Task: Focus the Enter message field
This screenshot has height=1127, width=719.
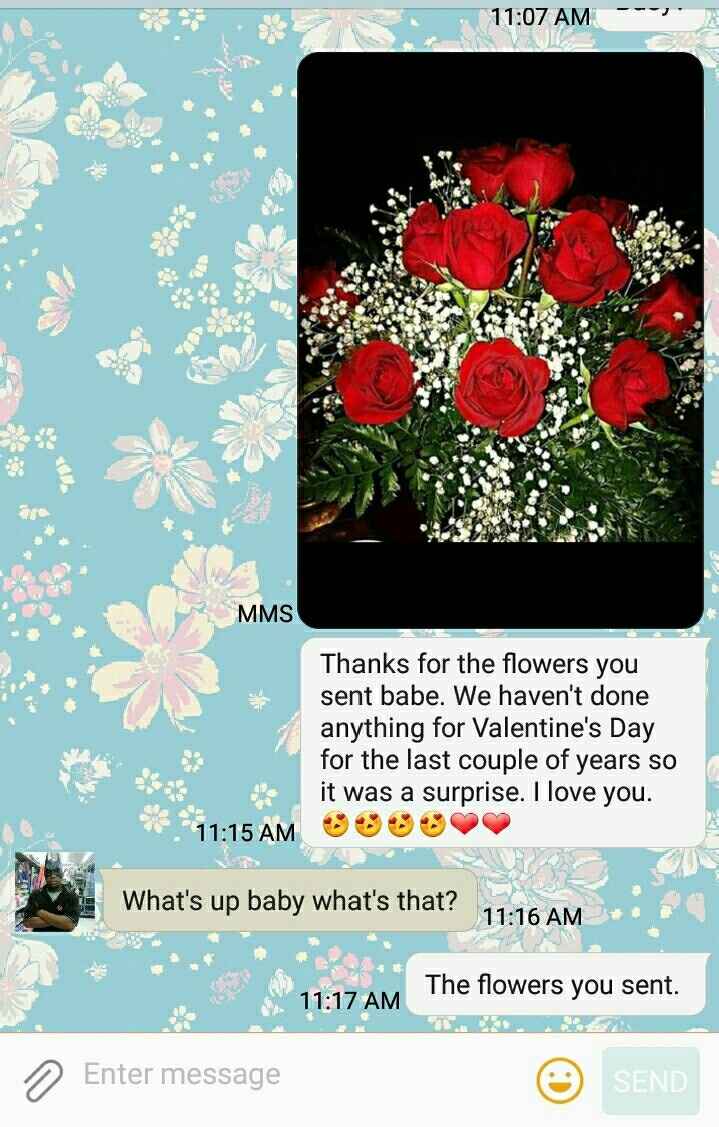Action: (x=300, y=1075)
